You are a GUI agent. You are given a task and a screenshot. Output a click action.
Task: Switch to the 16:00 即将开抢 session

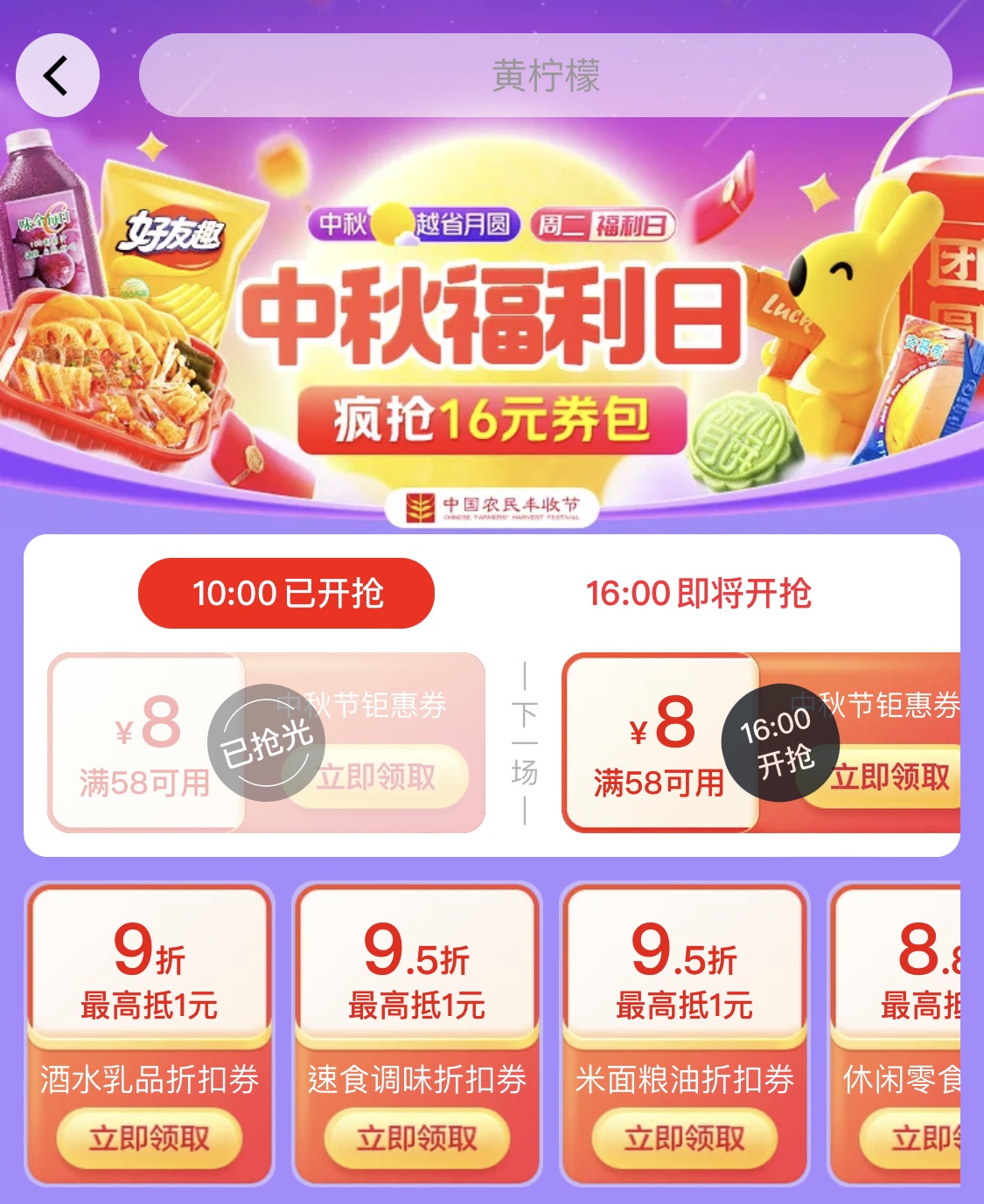pos(698,593)
